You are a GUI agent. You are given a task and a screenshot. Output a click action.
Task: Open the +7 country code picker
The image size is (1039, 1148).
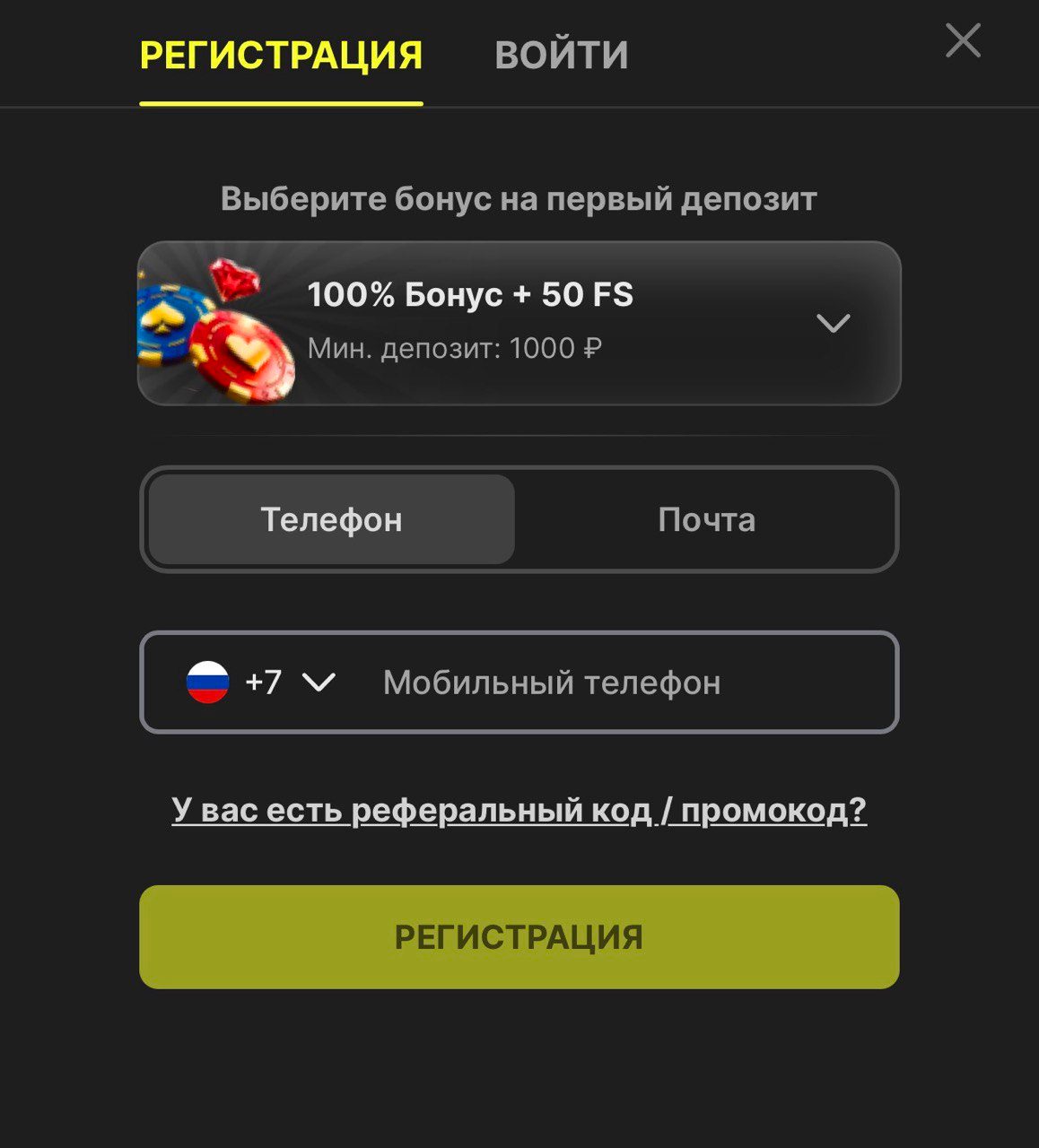point(262,683)
